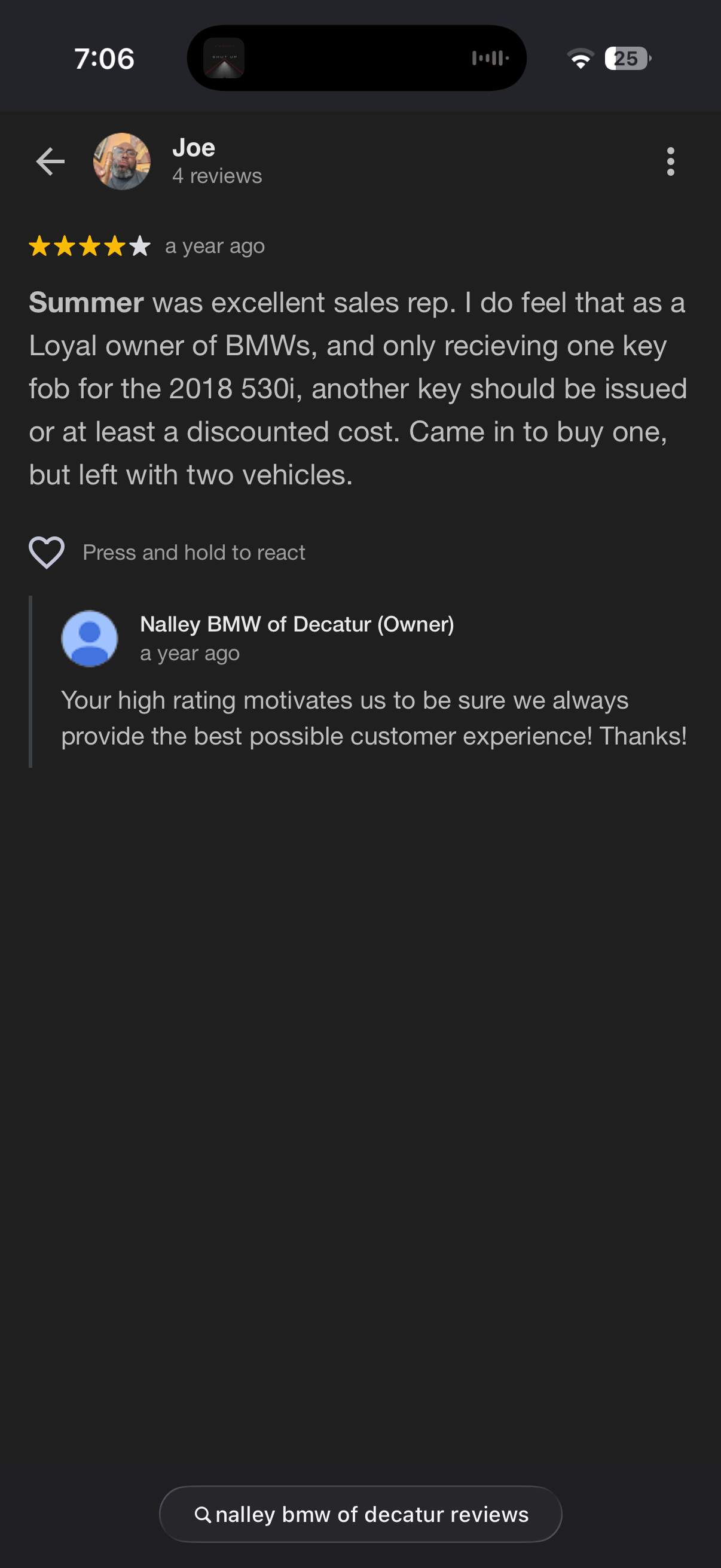Tap the first gold star rating
Screen dimensions: 721x1568
point(40,246)
